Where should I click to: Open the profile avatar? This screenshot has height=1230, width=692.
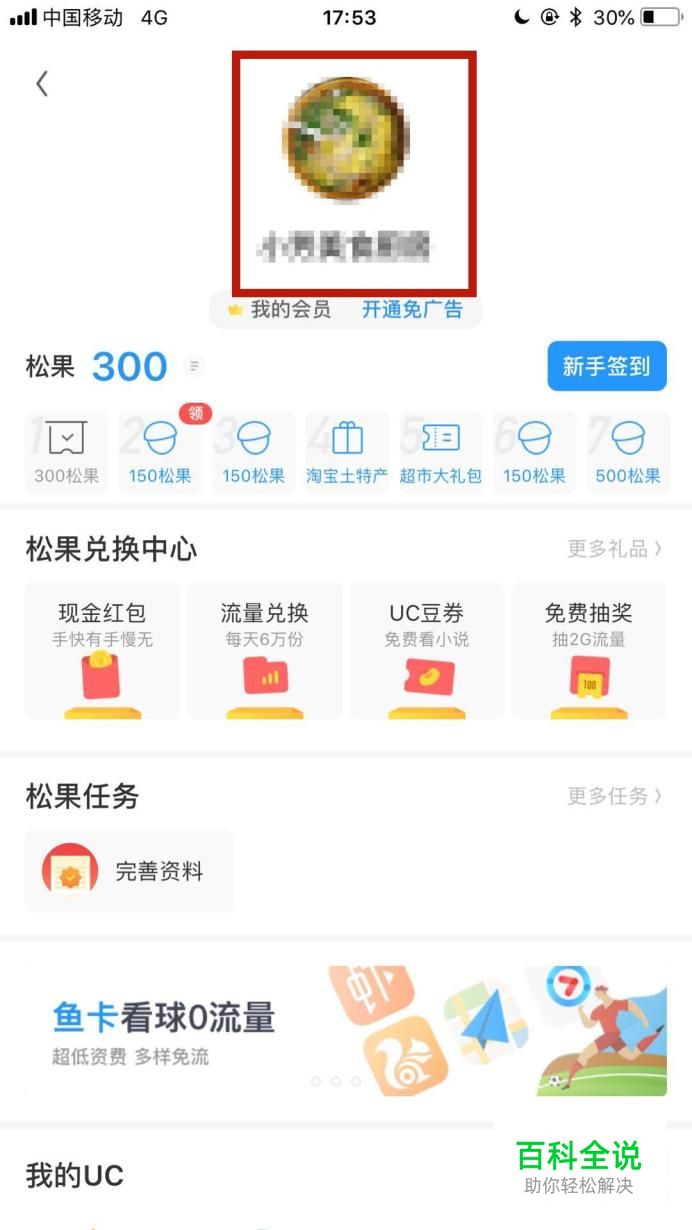pyautogui.click(x=346, y=139)
